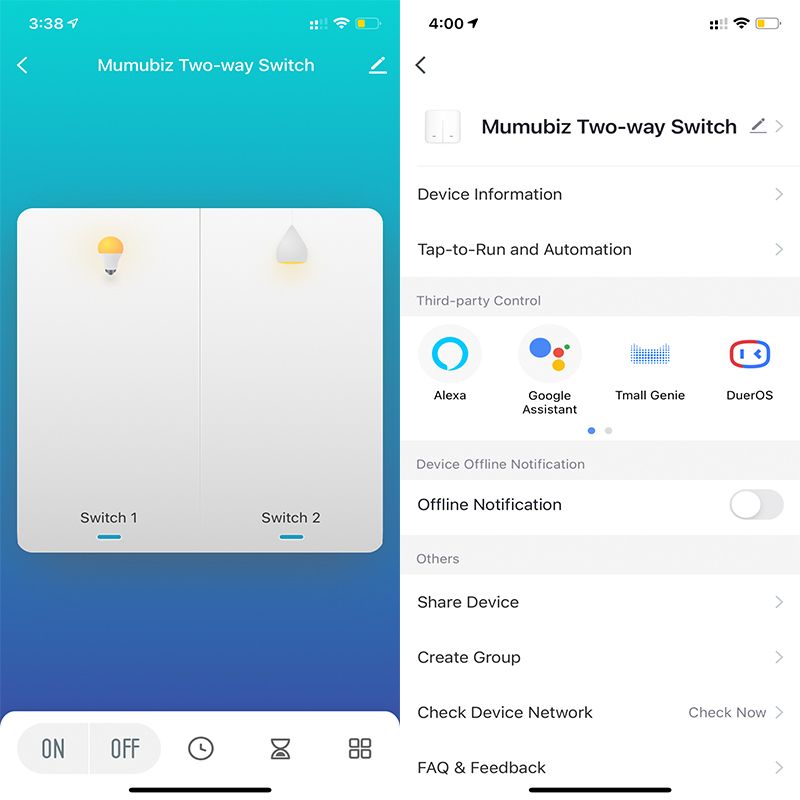The image size is (800, 800).
Task: Tap the OFF button for all switches
Action: 125,748
